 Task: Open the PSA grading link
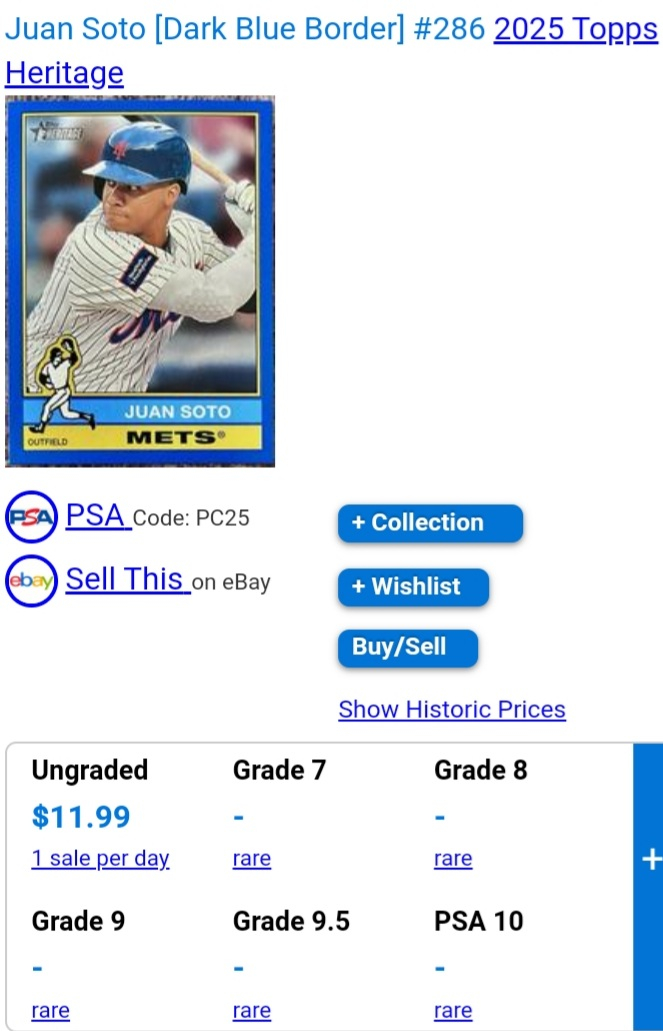(96, 516)
